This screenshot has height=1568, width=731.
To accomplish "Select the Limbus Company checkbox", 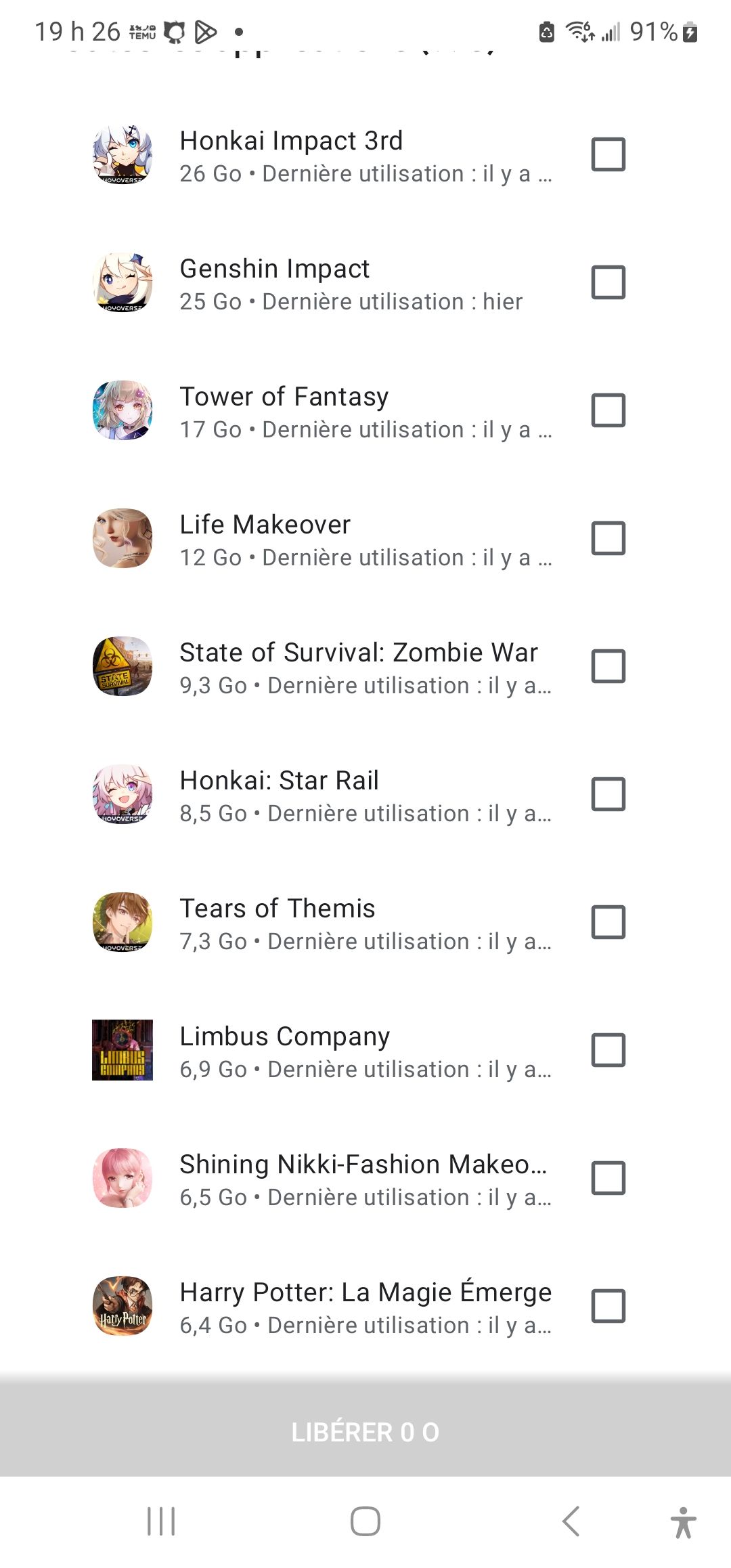I will [608, 1050].
